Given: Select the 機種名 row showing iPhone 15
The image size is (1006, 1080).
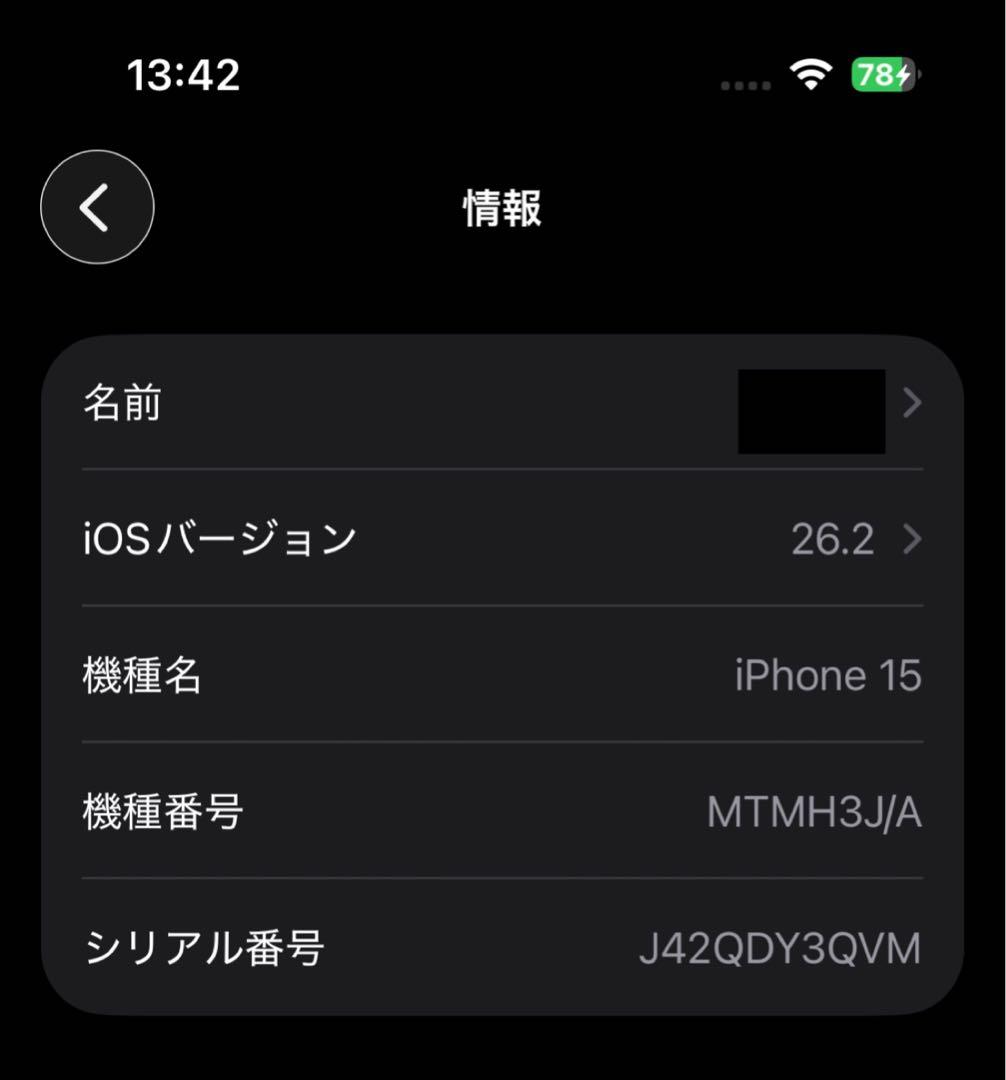Looking at the screenshot, I should [450, 675].
